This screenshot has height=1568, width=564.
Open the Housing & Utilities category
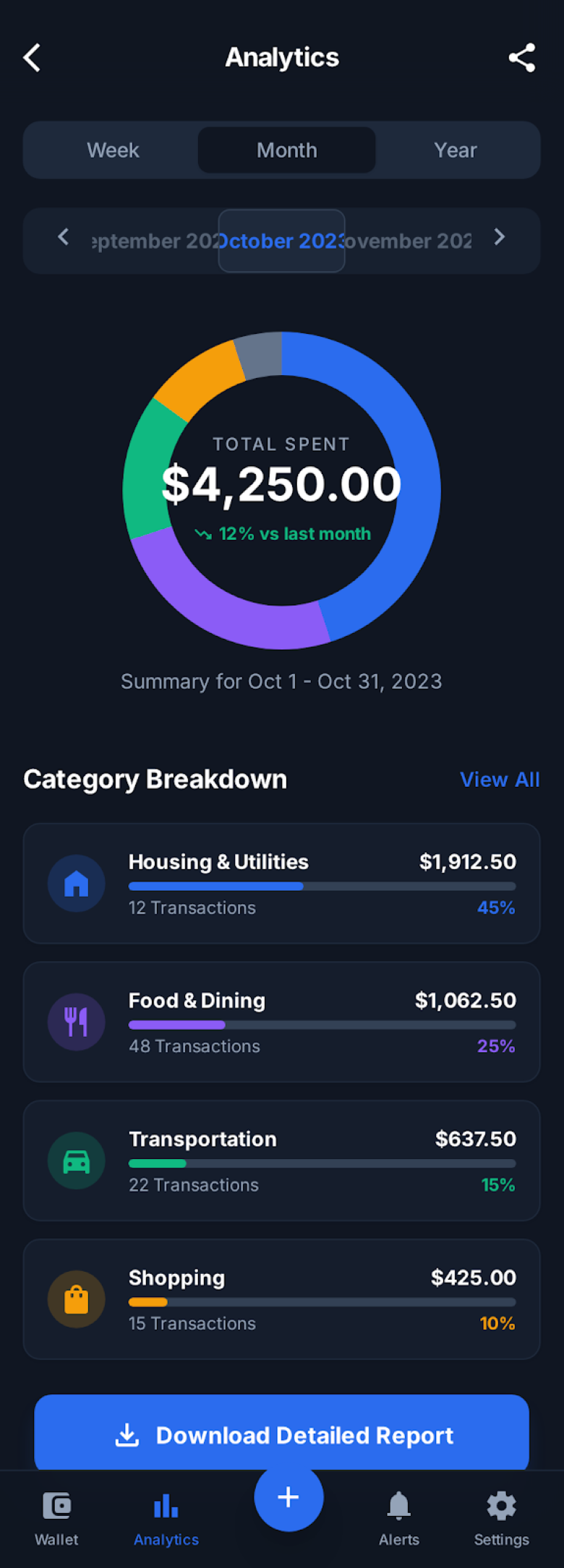[x=282, y=883]
